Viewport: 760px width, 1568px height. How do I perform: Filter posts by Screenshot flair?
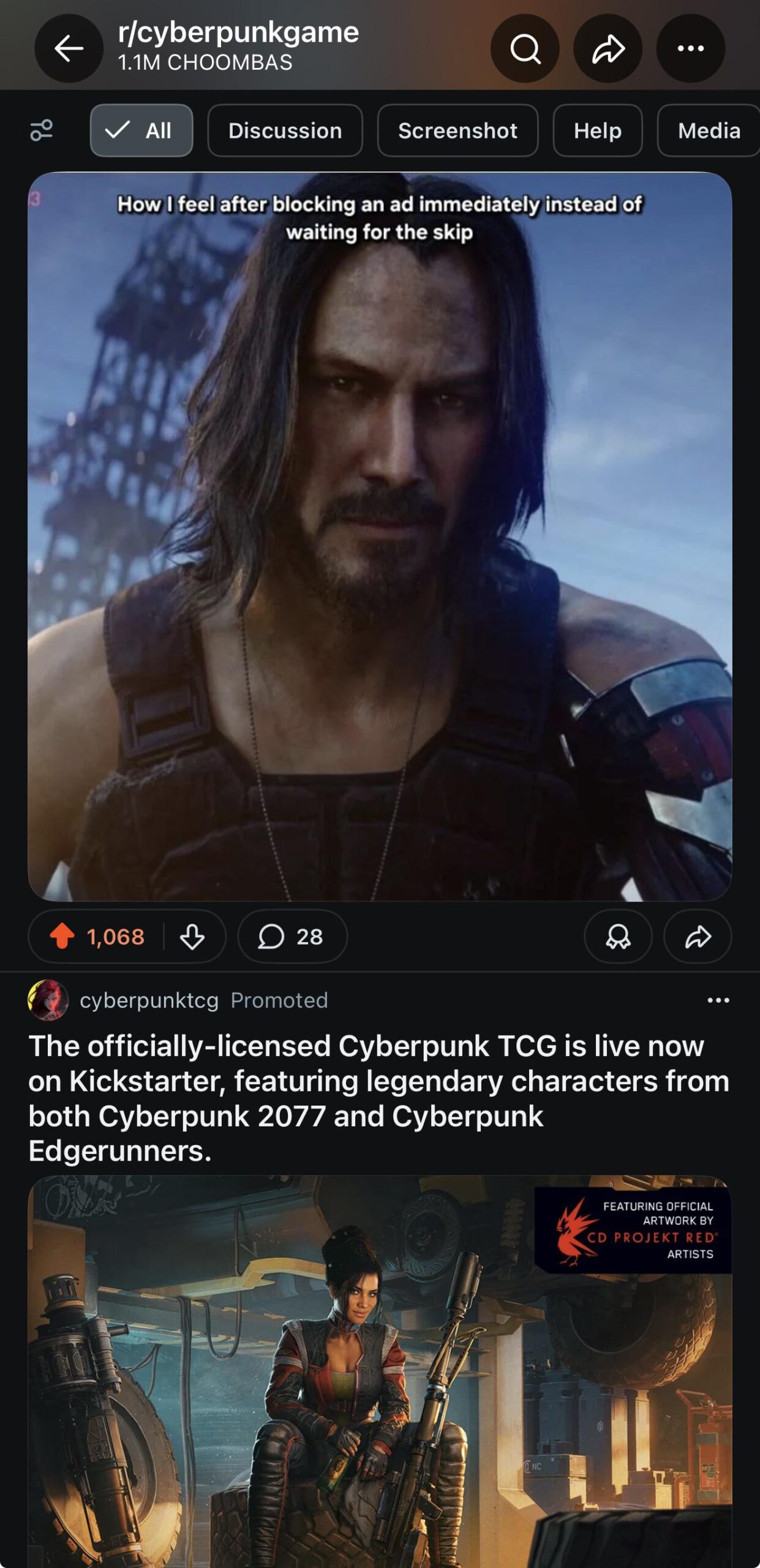pyautogui.click(x=457, y=130)
